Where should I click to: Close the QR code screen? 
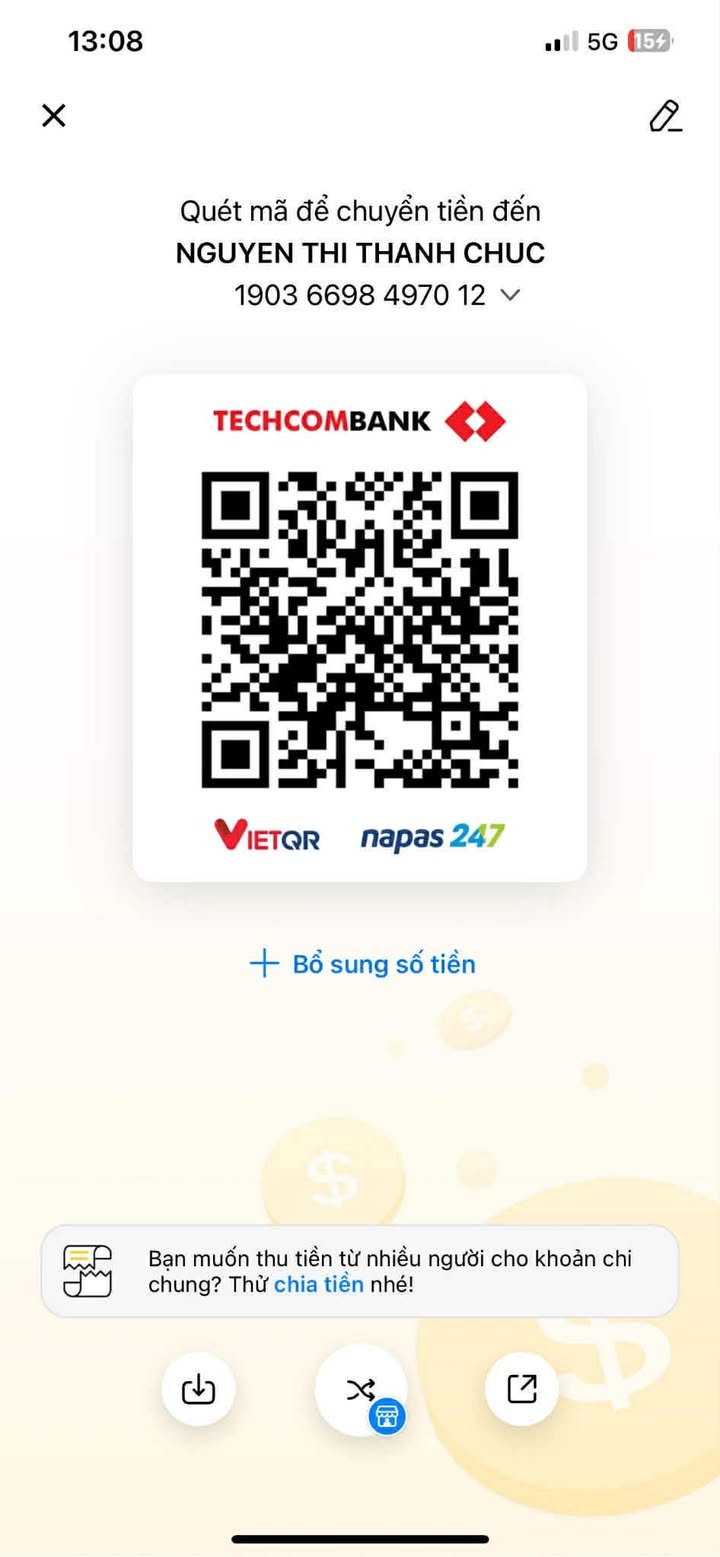(x=54, y=116)
